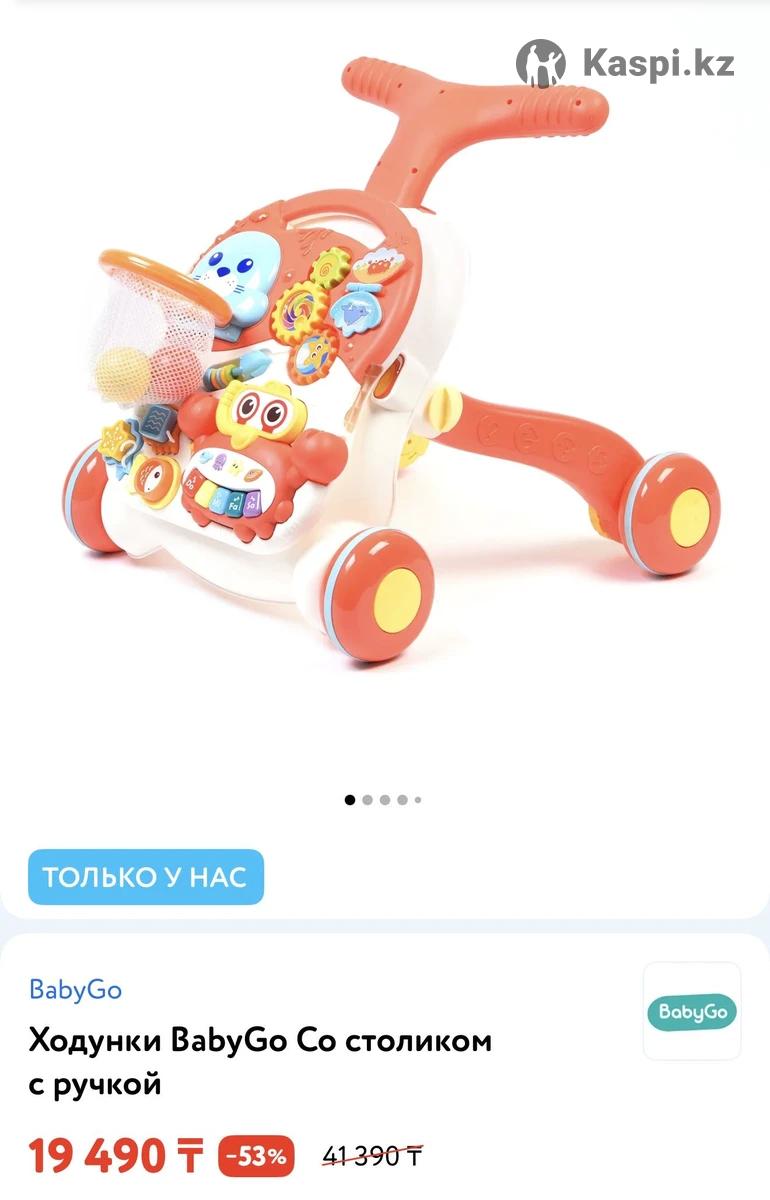The width and height of the screenshot is (770, 1200).
Task: Tap the photo carousel page indicator dots
Action: click(384, 800)
